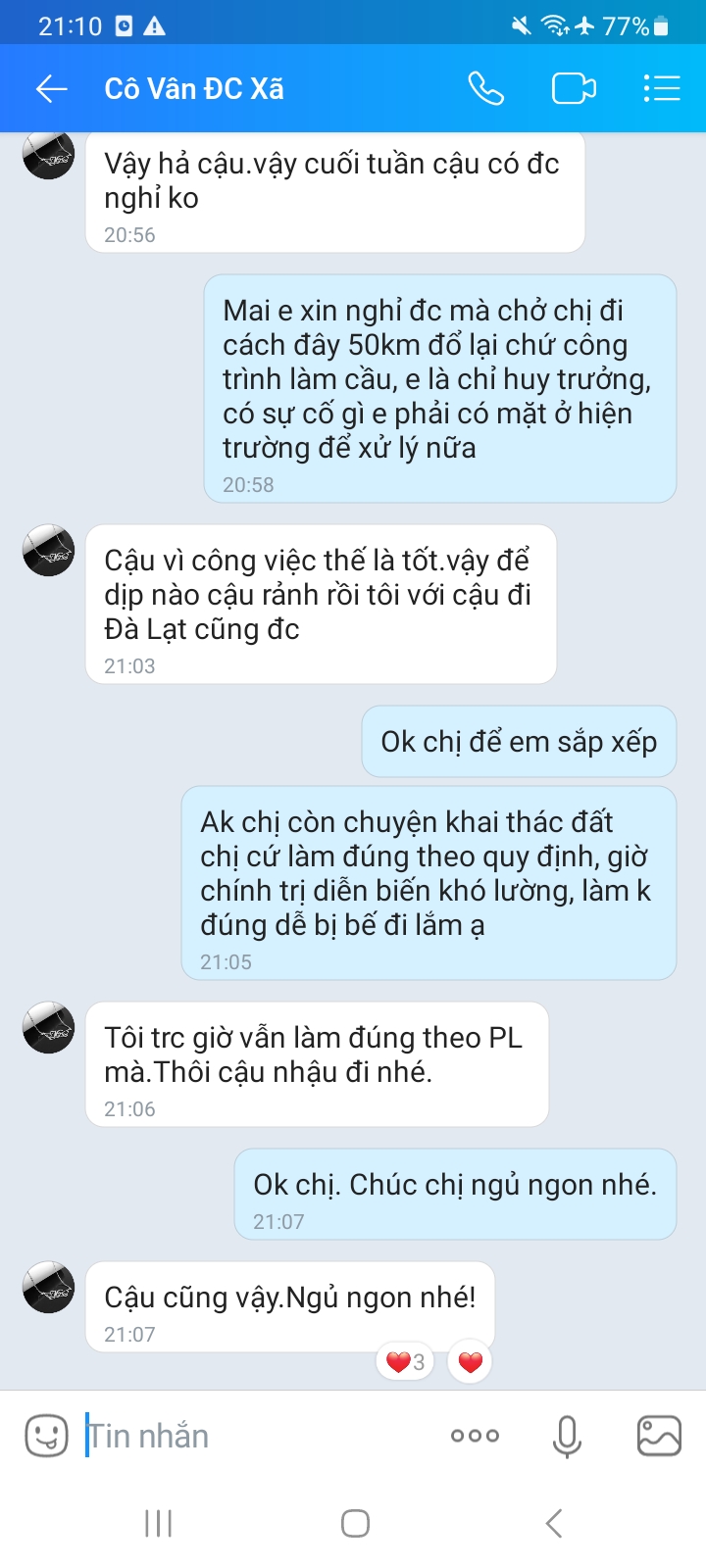The height and width of the screenshot is (1568, 706).
Task: Go to the phone's home screen
Action: click(355, 1523)
